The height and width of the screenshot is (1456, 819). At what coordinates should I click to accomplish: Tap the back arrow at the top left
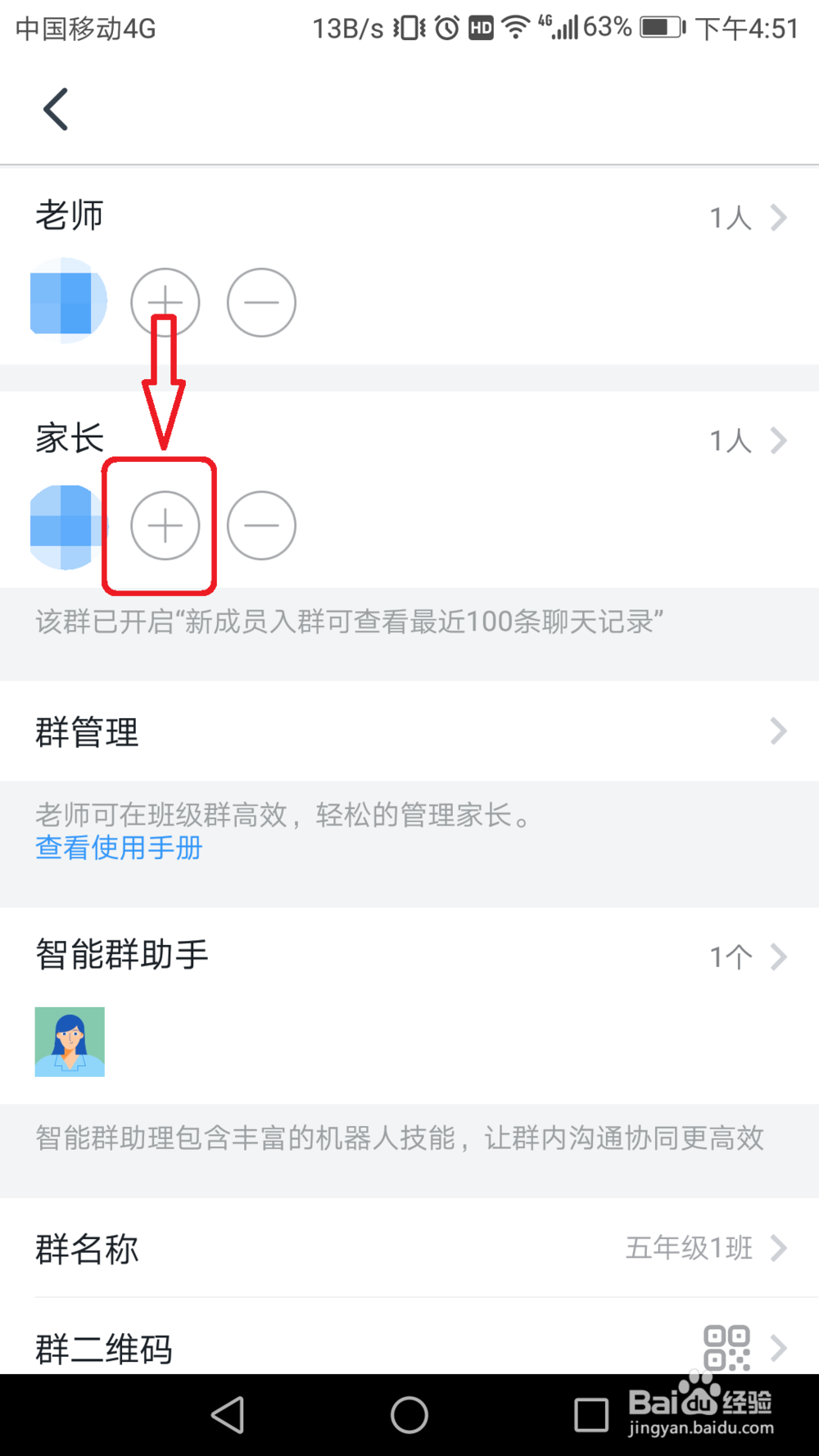pyautogui.click(x=55, y=107)
